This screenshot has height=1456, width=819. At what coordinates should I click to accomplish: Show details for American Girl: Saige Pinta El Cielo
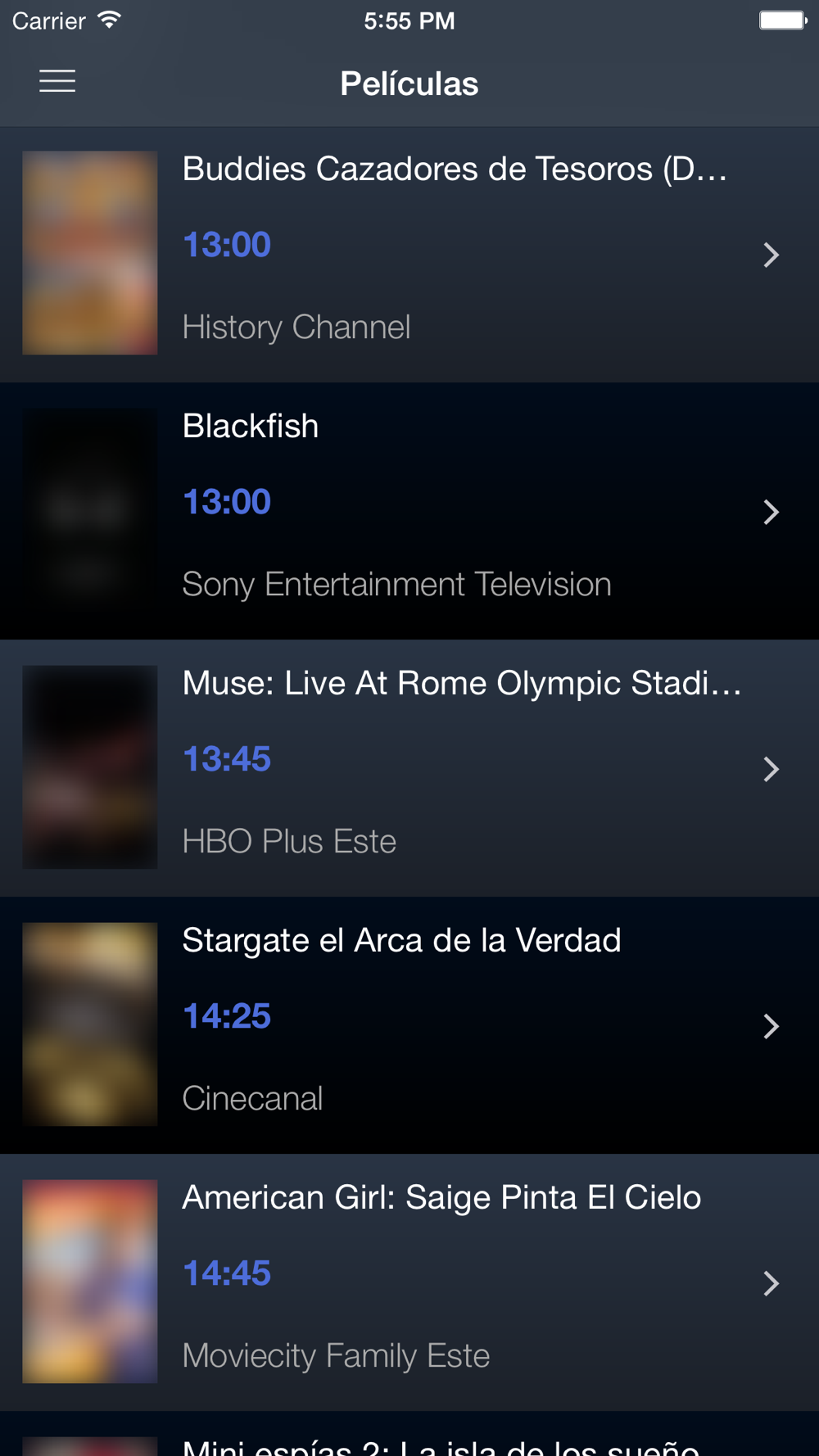click(409, 1282)
